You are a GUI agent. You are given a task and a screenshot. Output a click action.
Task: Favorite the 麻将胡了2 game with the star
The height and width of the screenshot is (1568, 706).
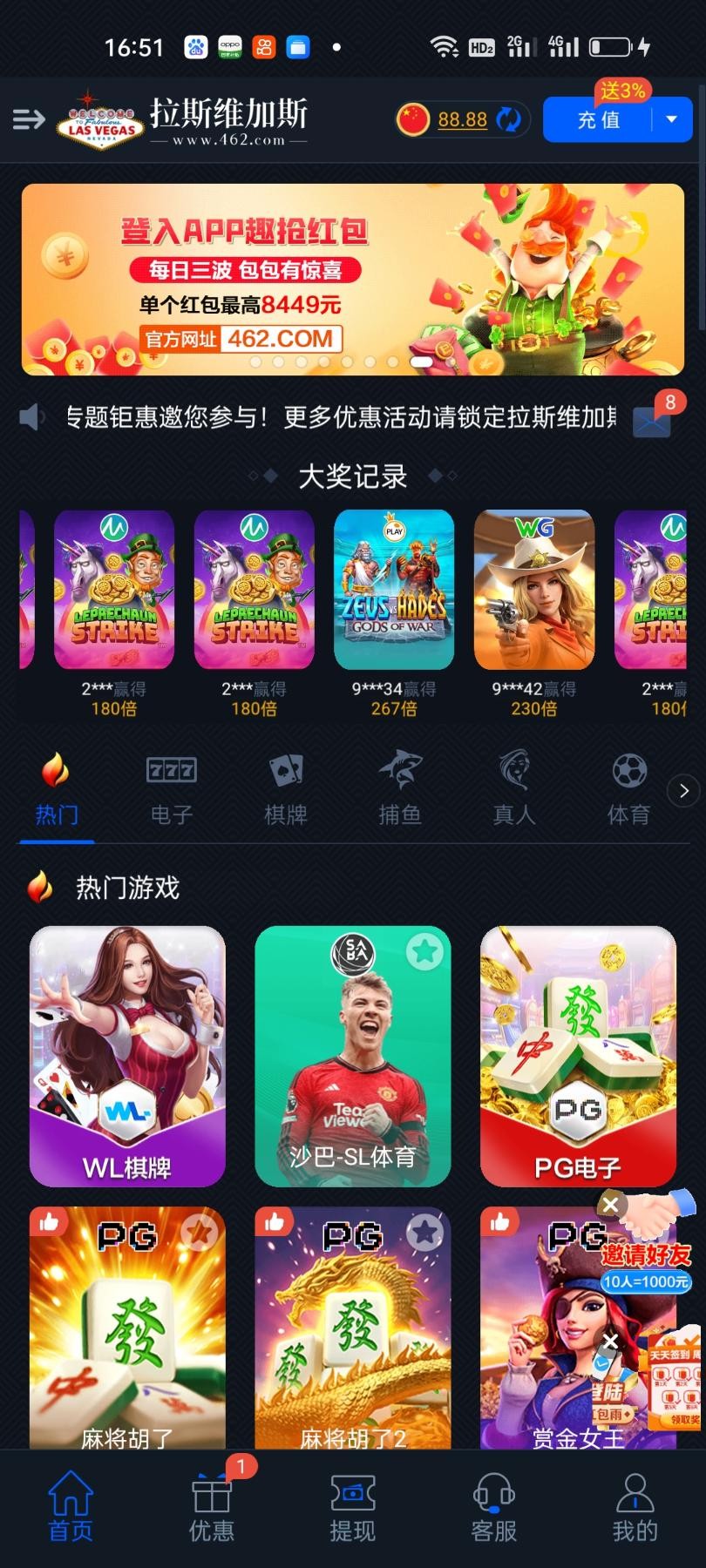tap(425, 1233)
